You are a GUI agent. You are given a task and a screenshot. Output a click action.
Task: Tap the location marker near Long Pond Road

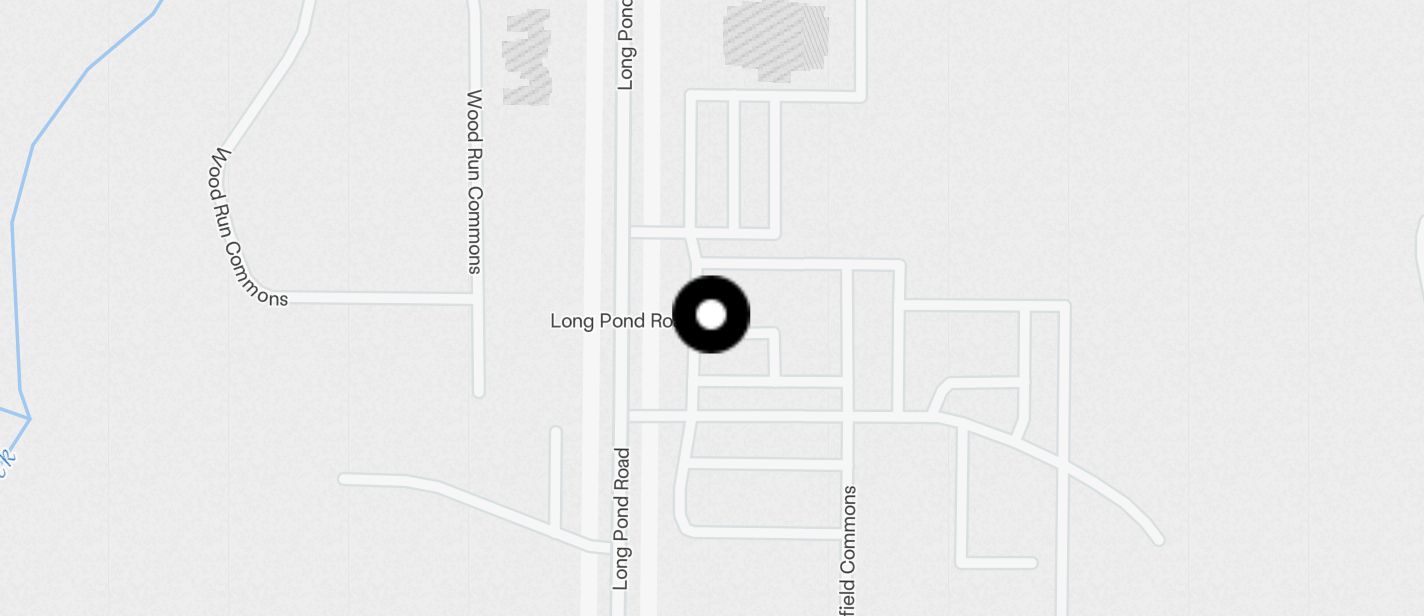(711, 315)
